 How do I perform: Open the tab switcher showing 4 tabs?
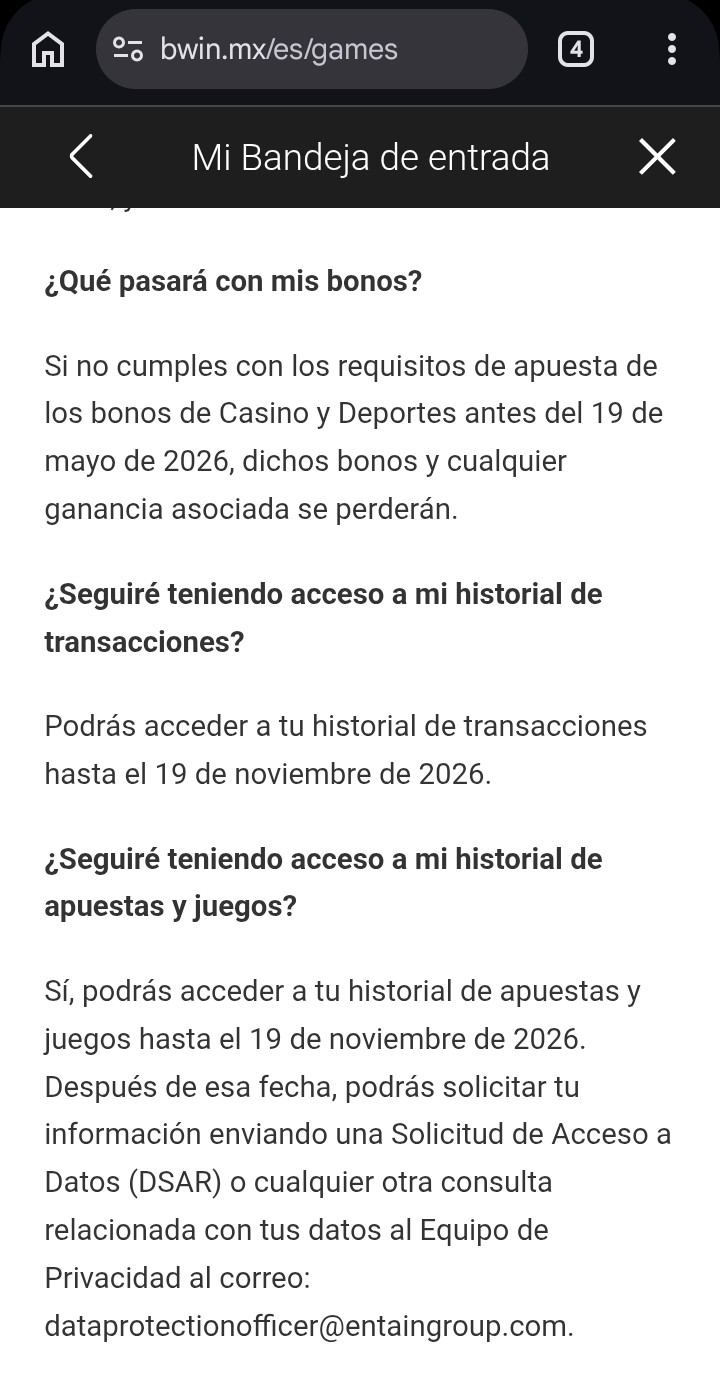click(576, 49)
